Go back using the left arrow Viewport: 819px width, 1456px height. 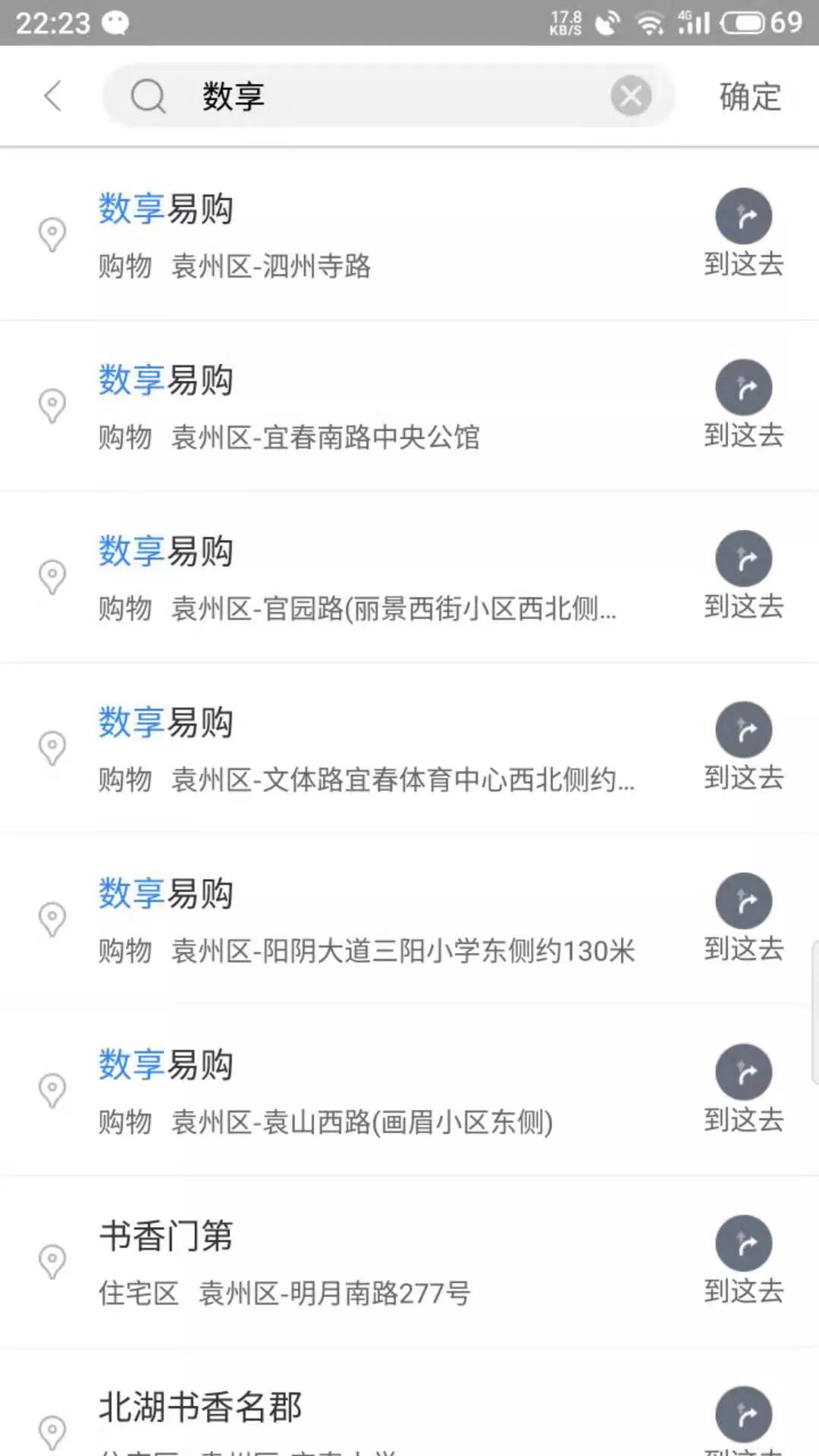coord(52,96)
